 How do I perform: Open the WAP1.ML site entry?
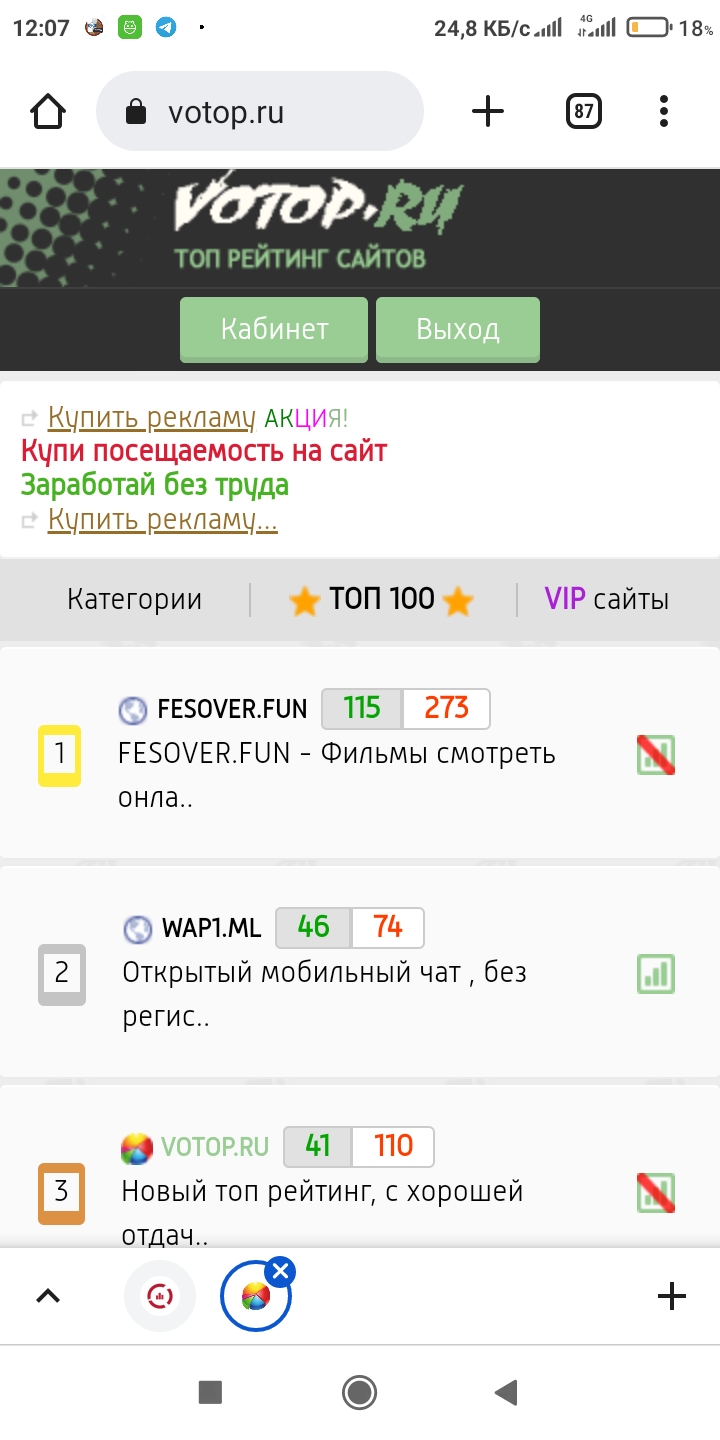(x=211, y=928)
